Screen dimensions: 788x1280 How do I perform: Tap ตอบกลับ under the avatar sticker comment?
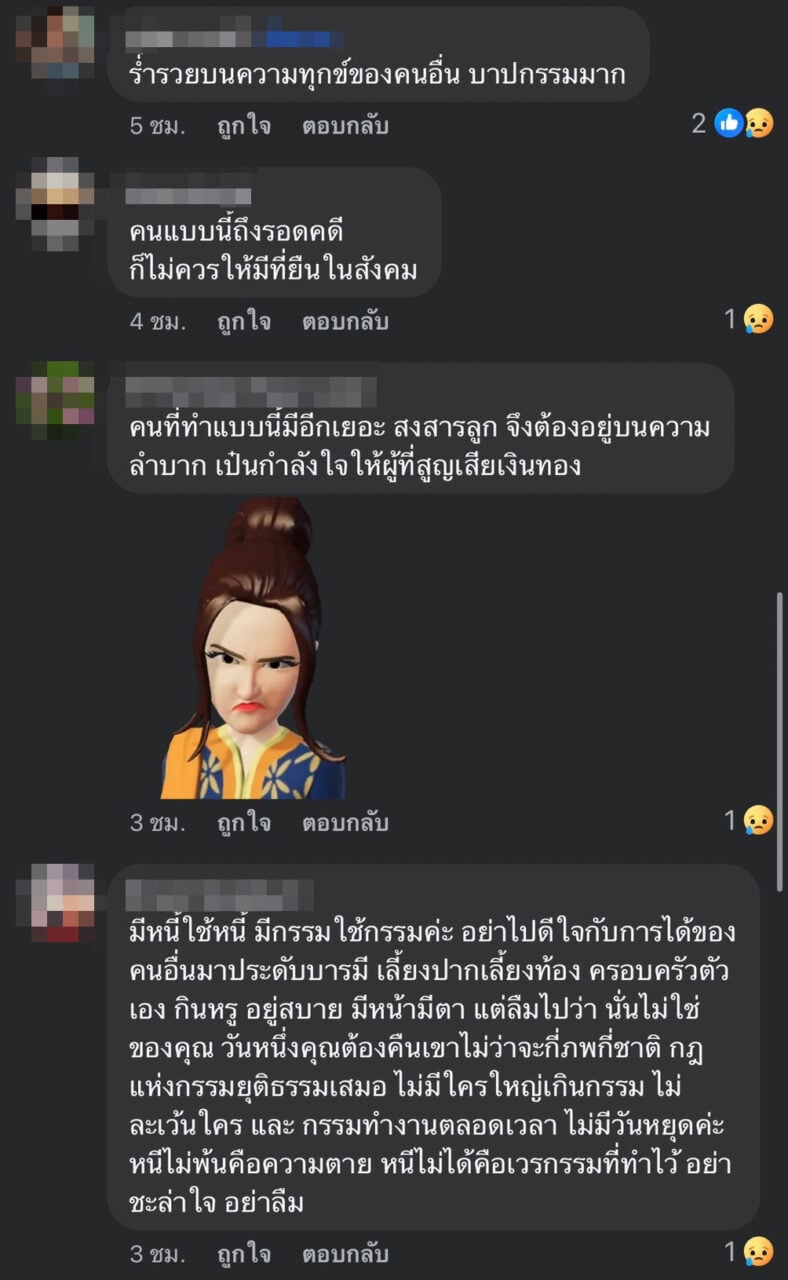(x=345, y=823)
